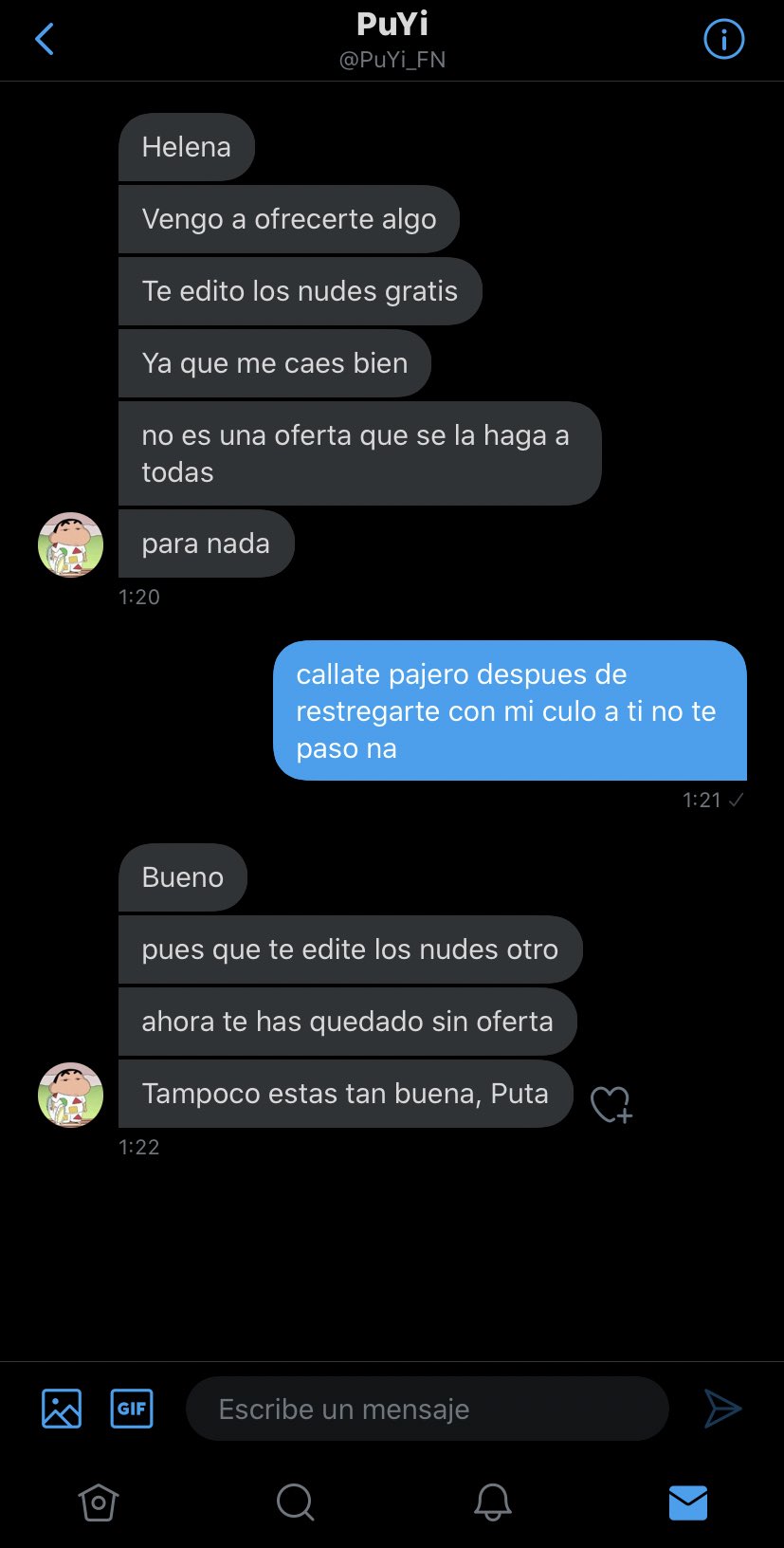Switch to the Search tab
Screen dimensions: 784x1548
pos(295,1502)
